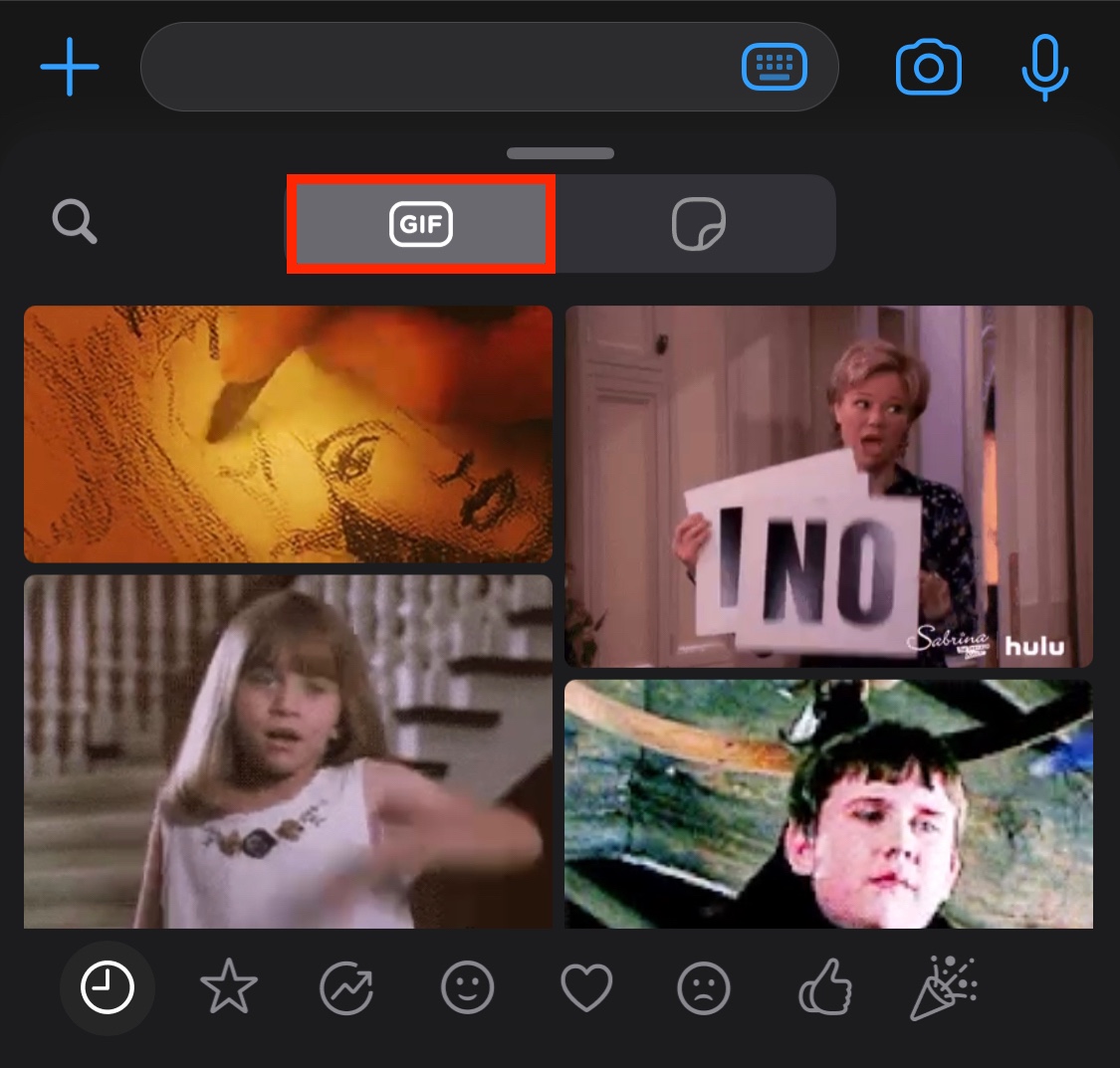1120x1068 pixels.
Task: Pick the dancing girl GIF
Action: pos(288,751)
